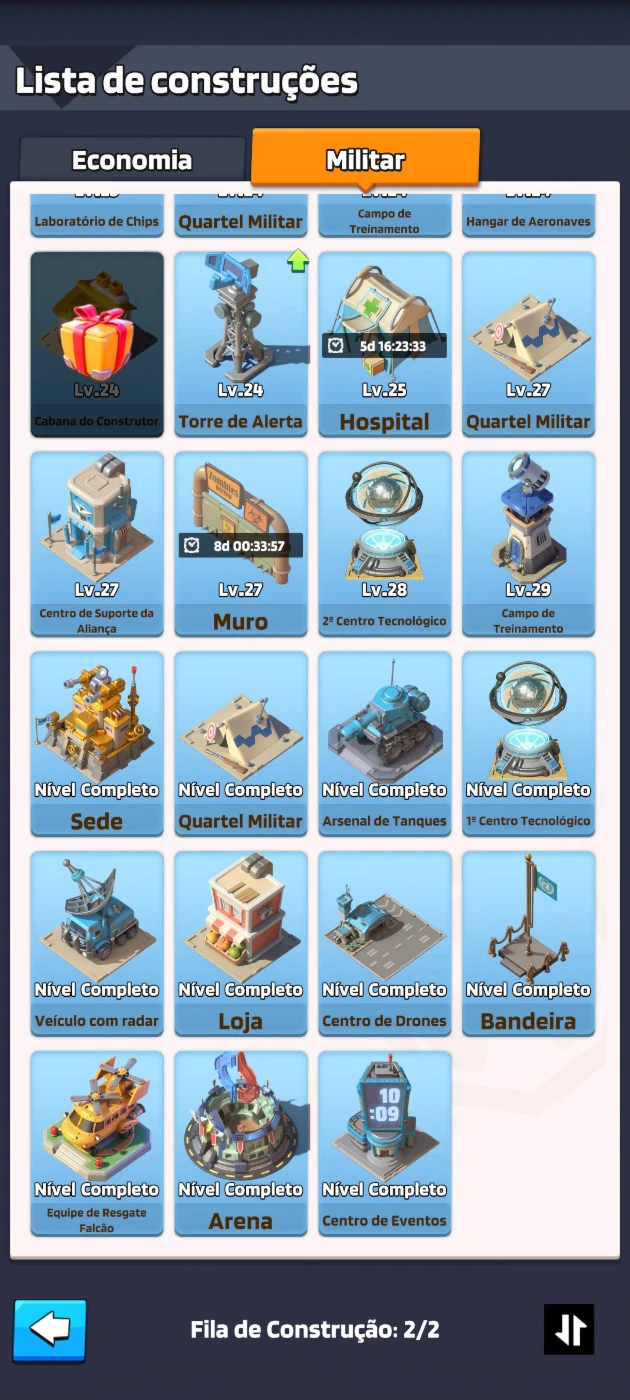Open Centro de Suporte da Aliança

pyautogui.click(x=97, y=544)
